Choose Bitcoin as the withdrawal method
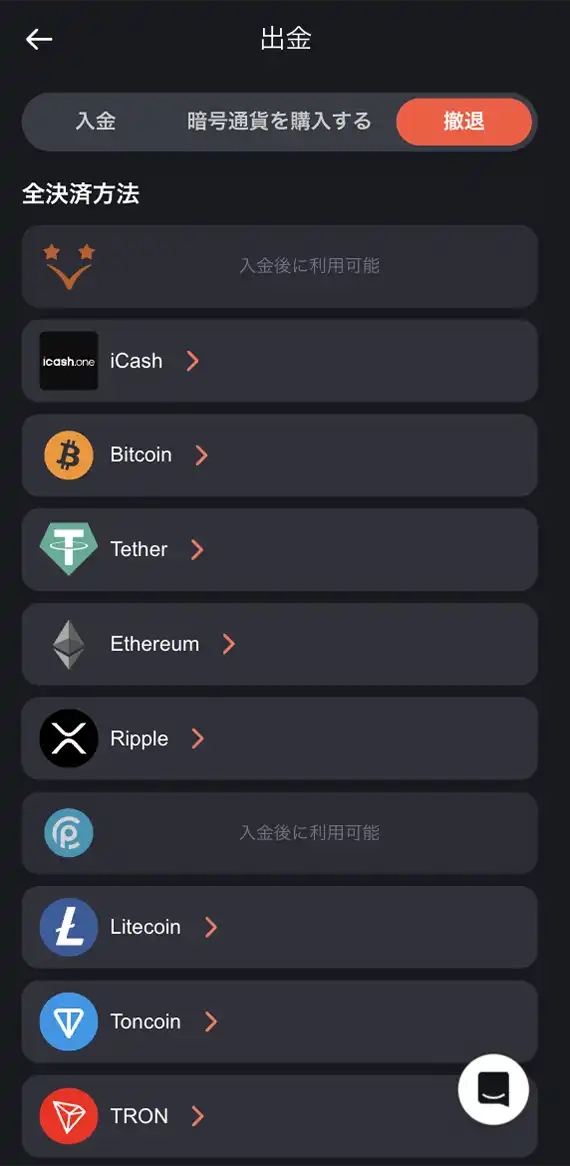Image resolution: width=570 pixels, height=1166 pixels. coord(279,455)
